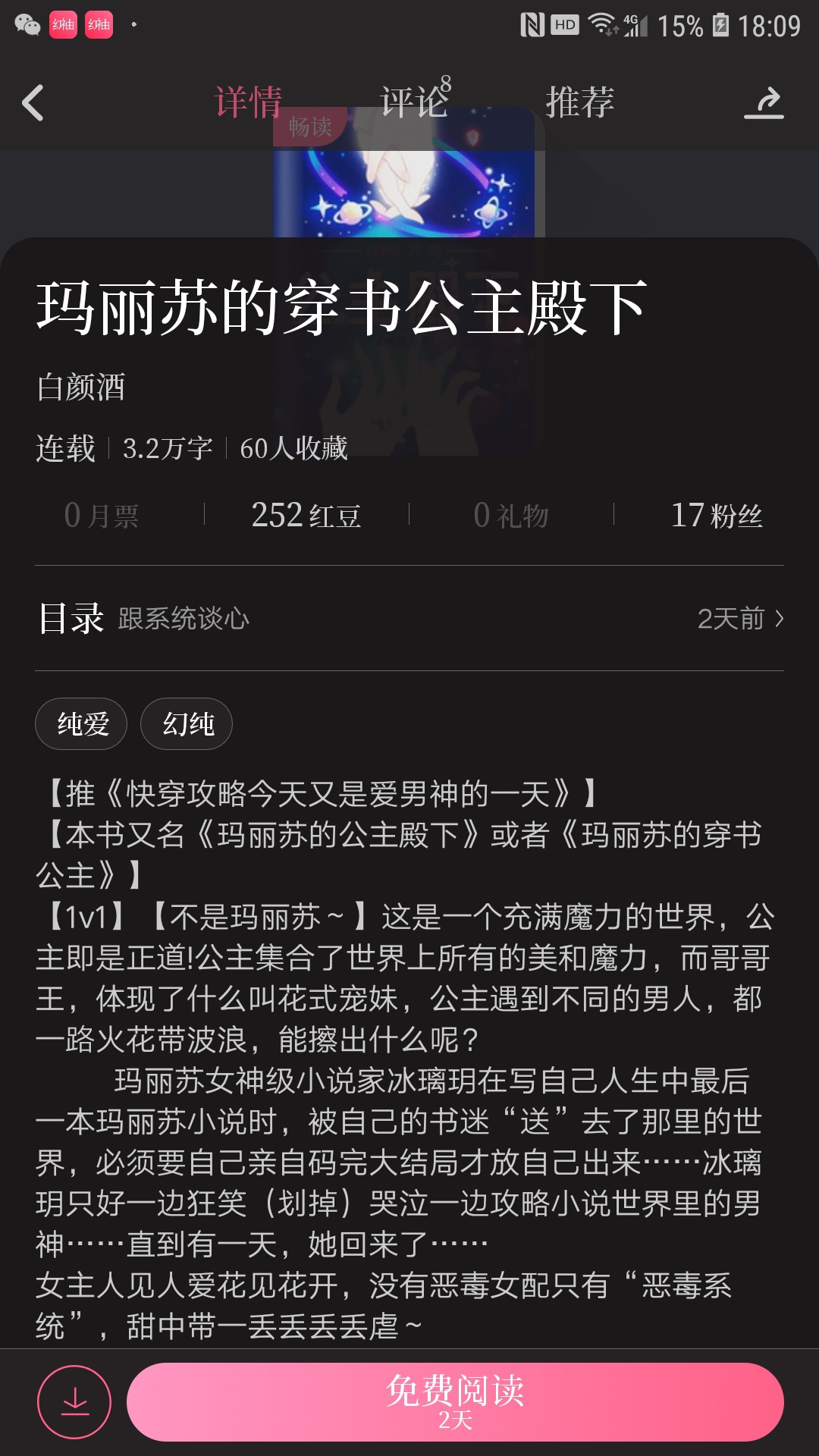Download the book with the download icon
This screenshot has width=819, height=1456.
[x=74, y=1402]
